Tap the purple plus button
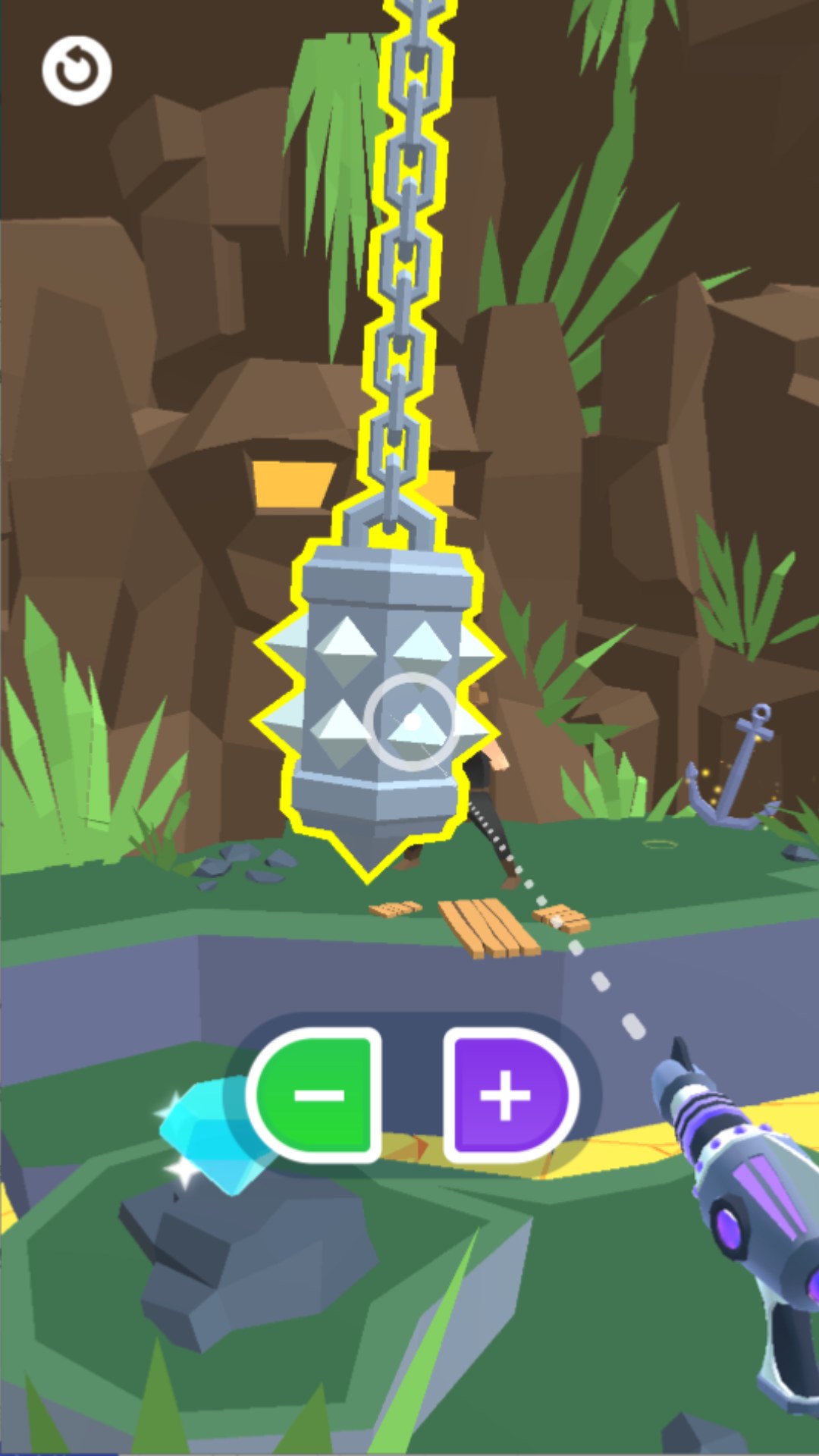 507,1094
